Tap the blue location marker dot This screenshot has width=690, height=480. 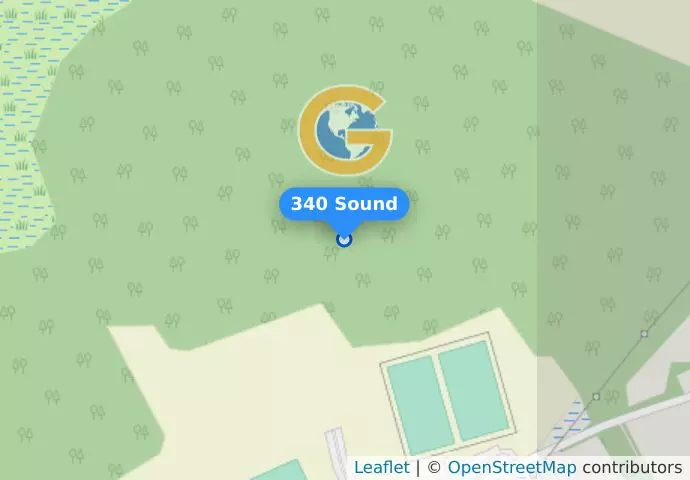click(x=344, y=239)
